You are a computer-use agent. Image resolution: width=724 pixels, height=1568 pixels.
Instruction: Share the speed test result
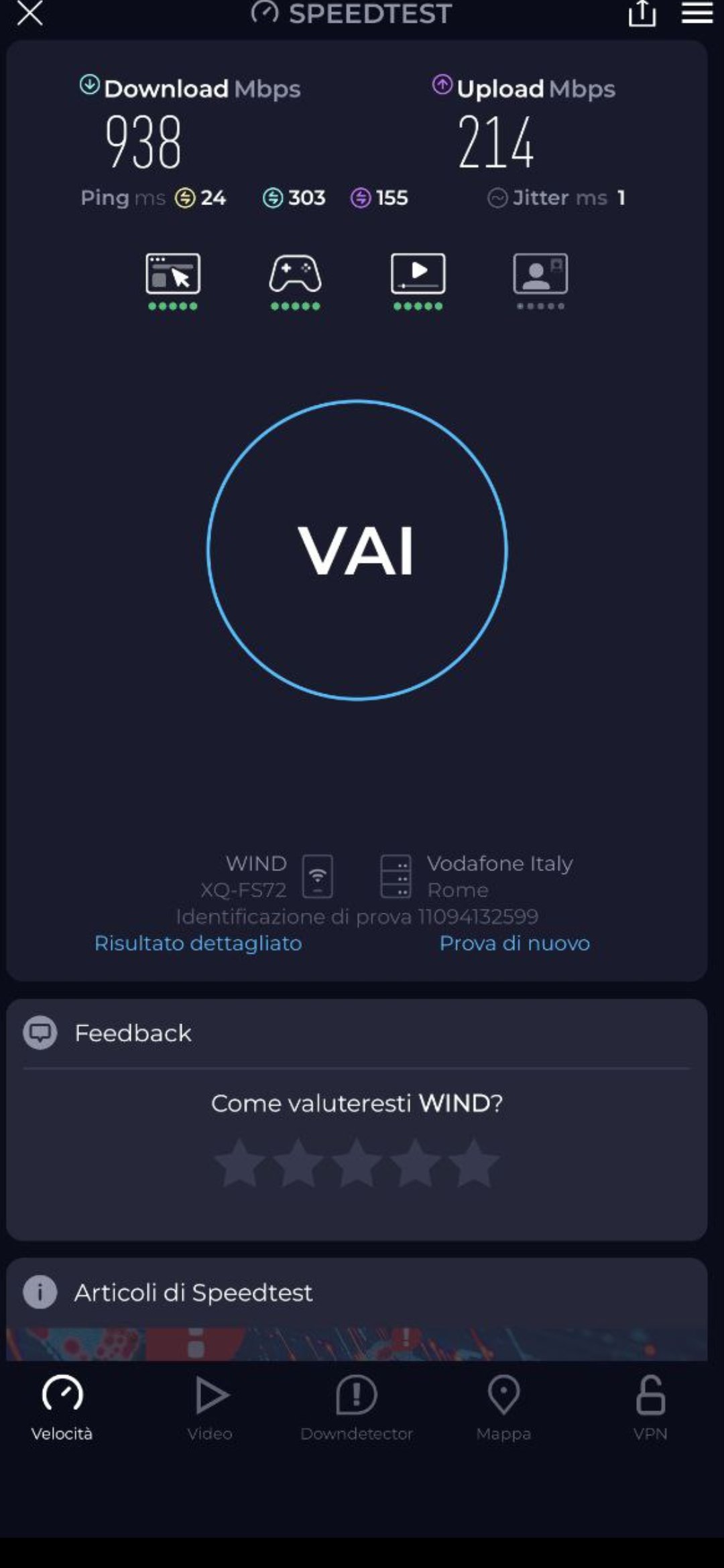pos(642,13)
